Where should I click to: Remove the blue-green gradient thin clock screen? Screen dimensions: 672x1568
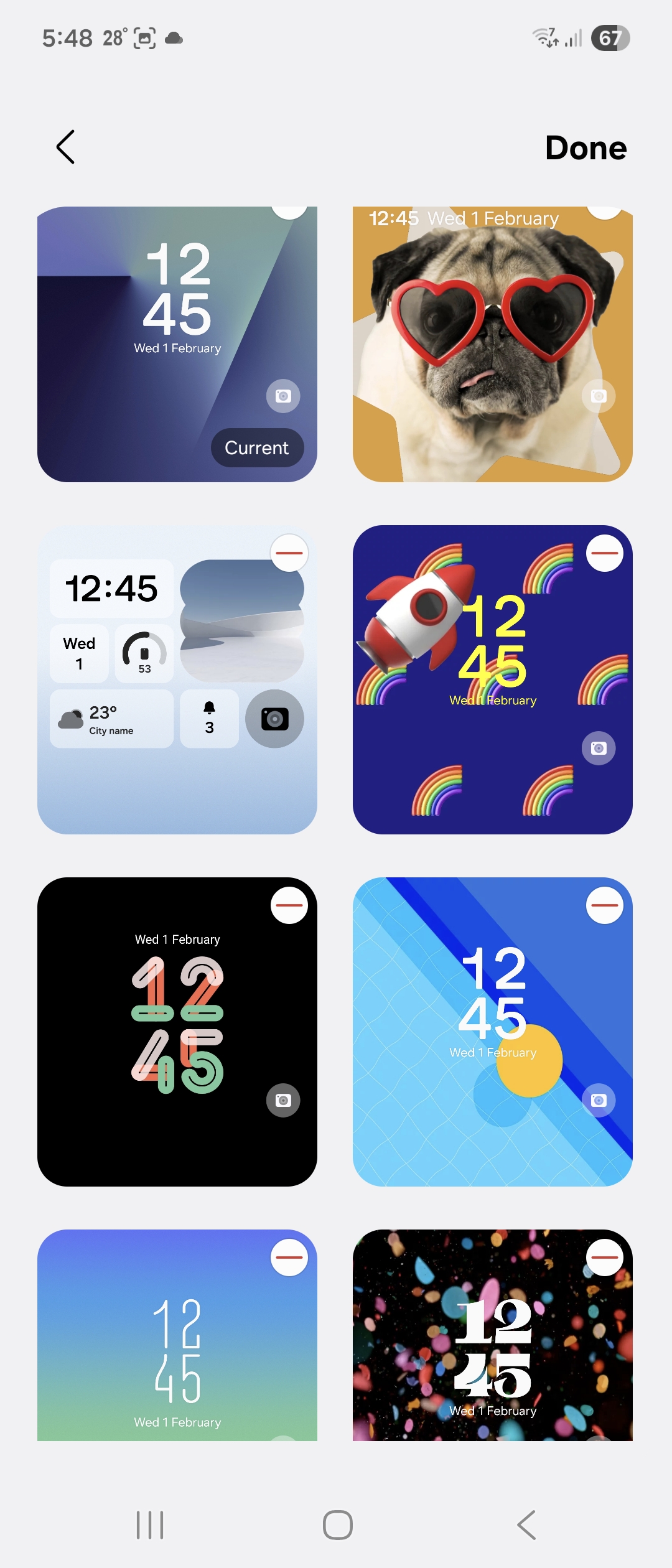tap(289, 1258)
